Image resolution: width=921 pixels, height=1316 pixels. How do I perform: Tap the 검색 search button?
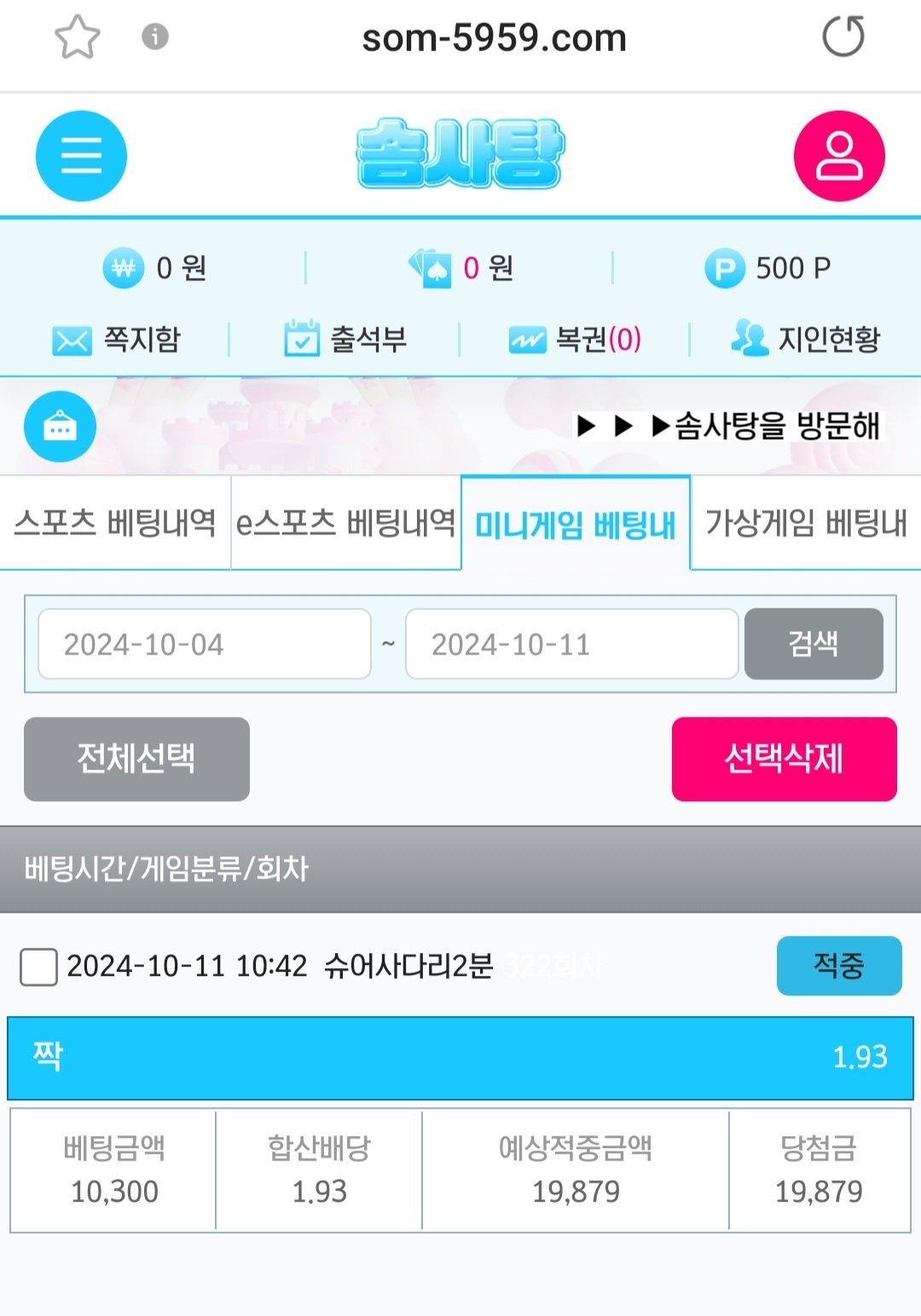pyautogui.click(x=814, y=644)
